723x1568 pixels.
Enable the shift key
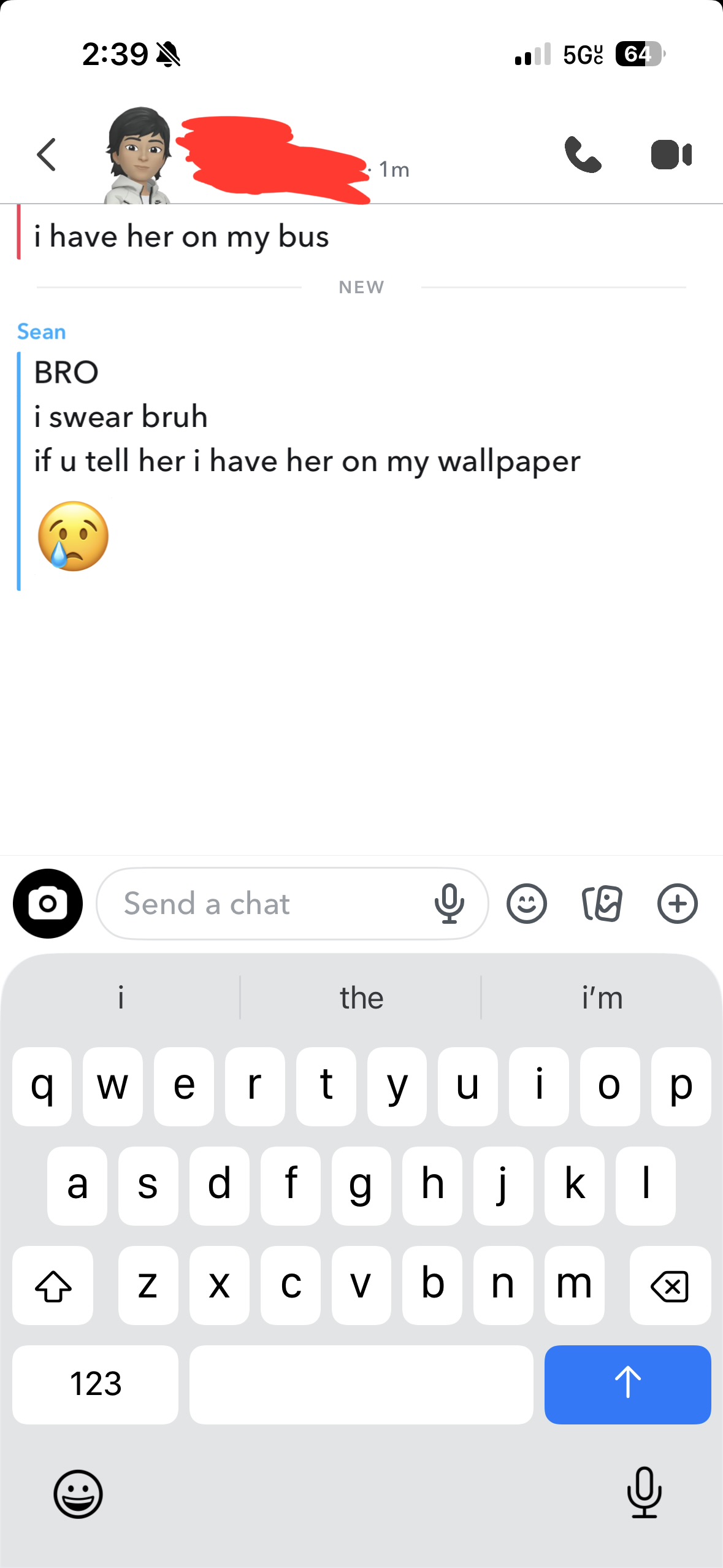(x=53, y=1285)
